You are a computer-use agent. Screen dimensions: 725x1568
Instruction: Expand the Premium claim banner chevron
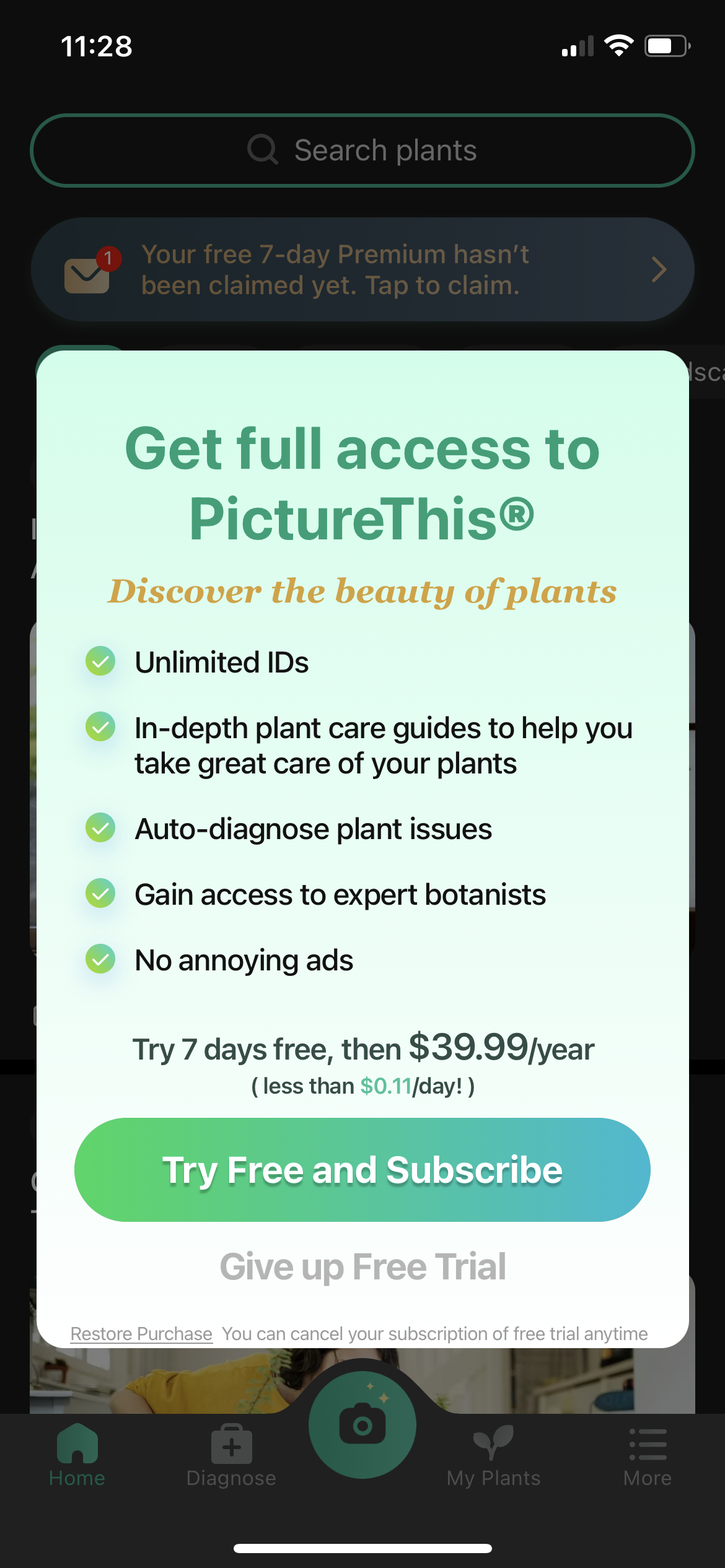(x=659, y=269)
